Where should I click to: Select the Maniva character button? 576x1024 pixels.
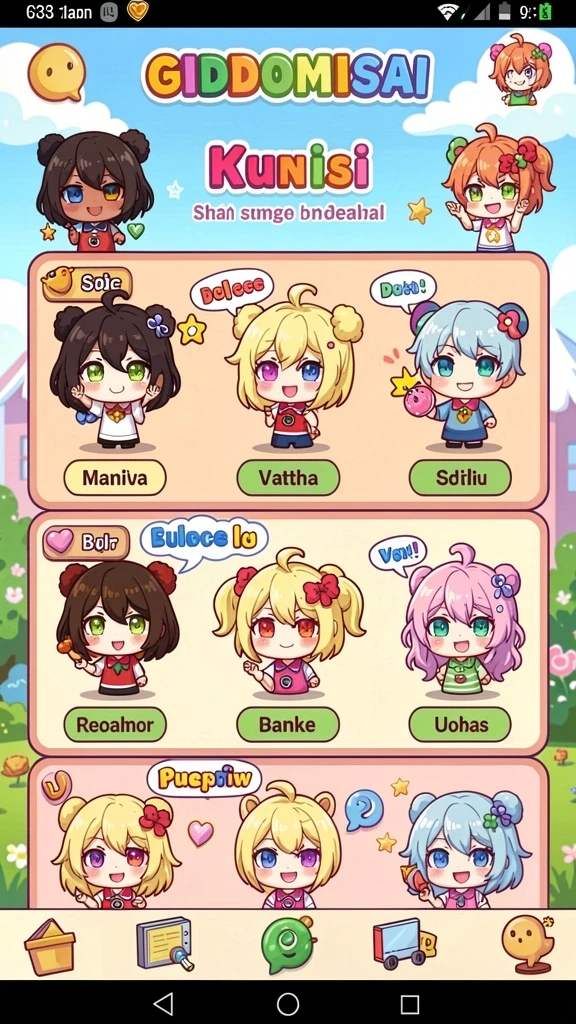click(x=115, y=477)
